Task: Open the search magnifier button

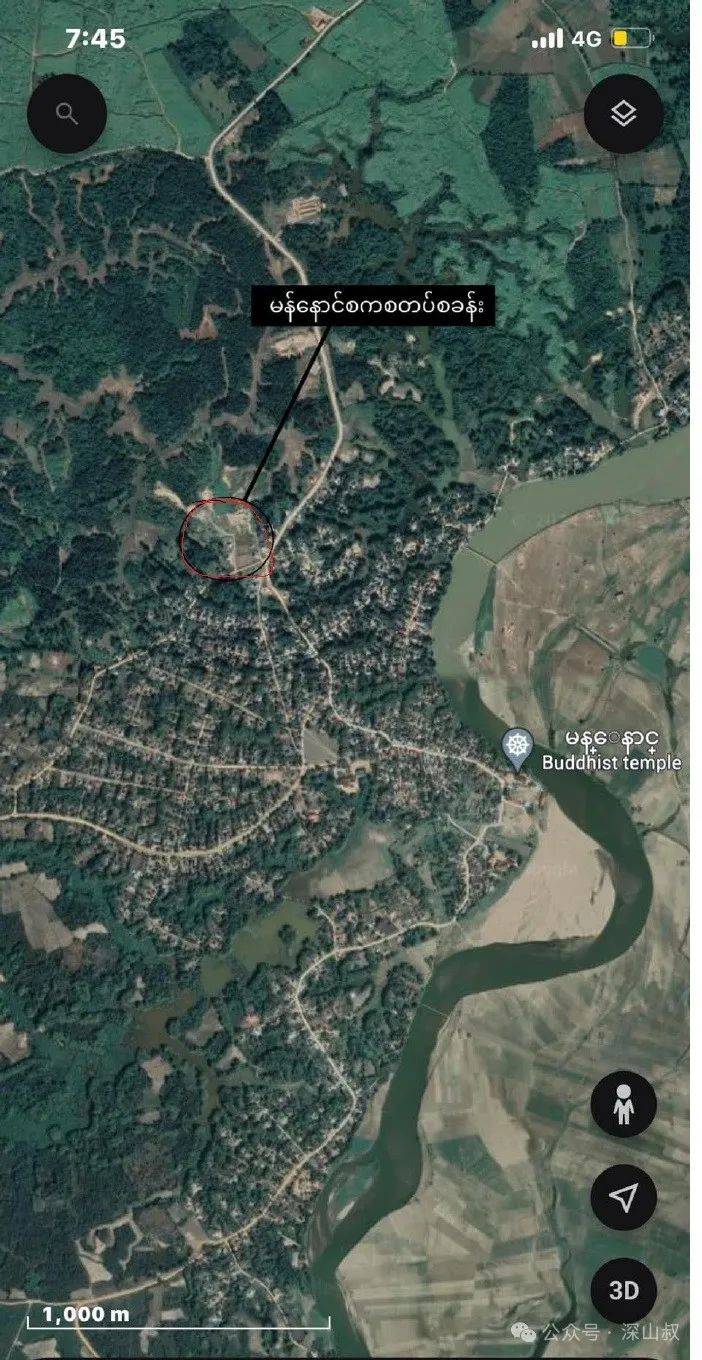Action: tap(67, 114)
